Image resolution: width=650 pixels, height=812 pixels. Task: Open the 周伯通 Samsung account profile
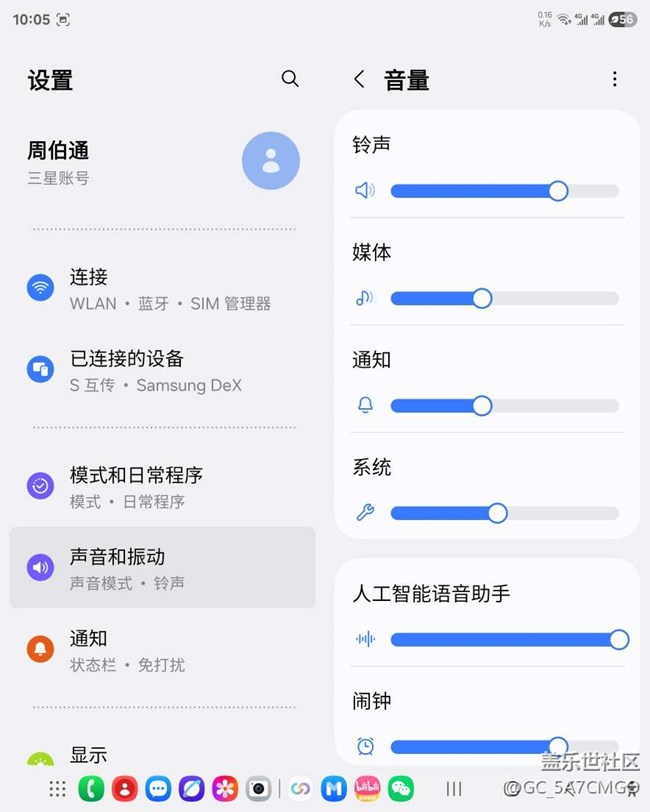coord(163,161)
